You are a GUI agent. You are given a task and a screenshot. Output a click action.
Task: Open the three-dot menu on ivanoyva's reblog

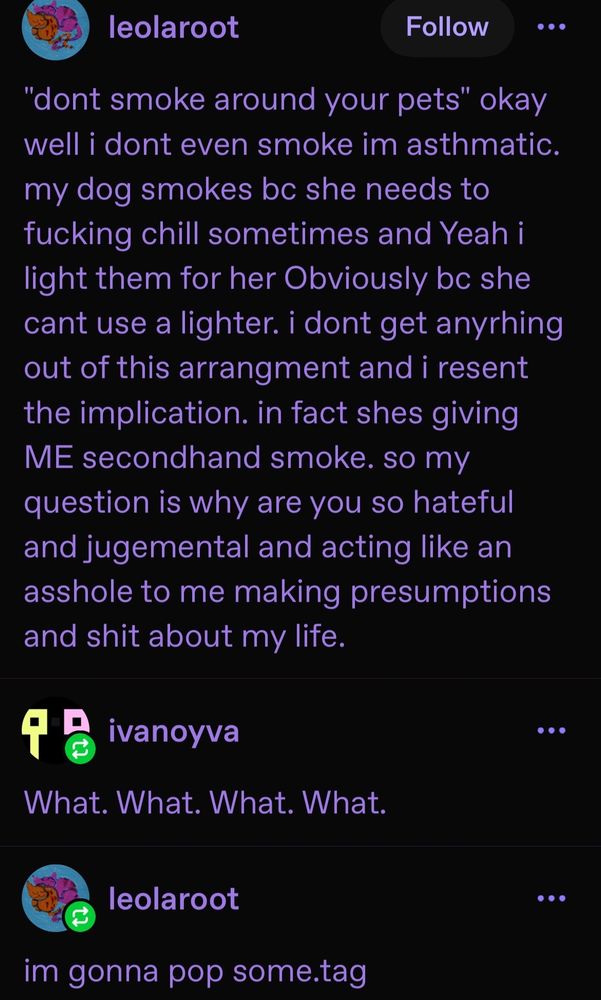pos(551,731)
